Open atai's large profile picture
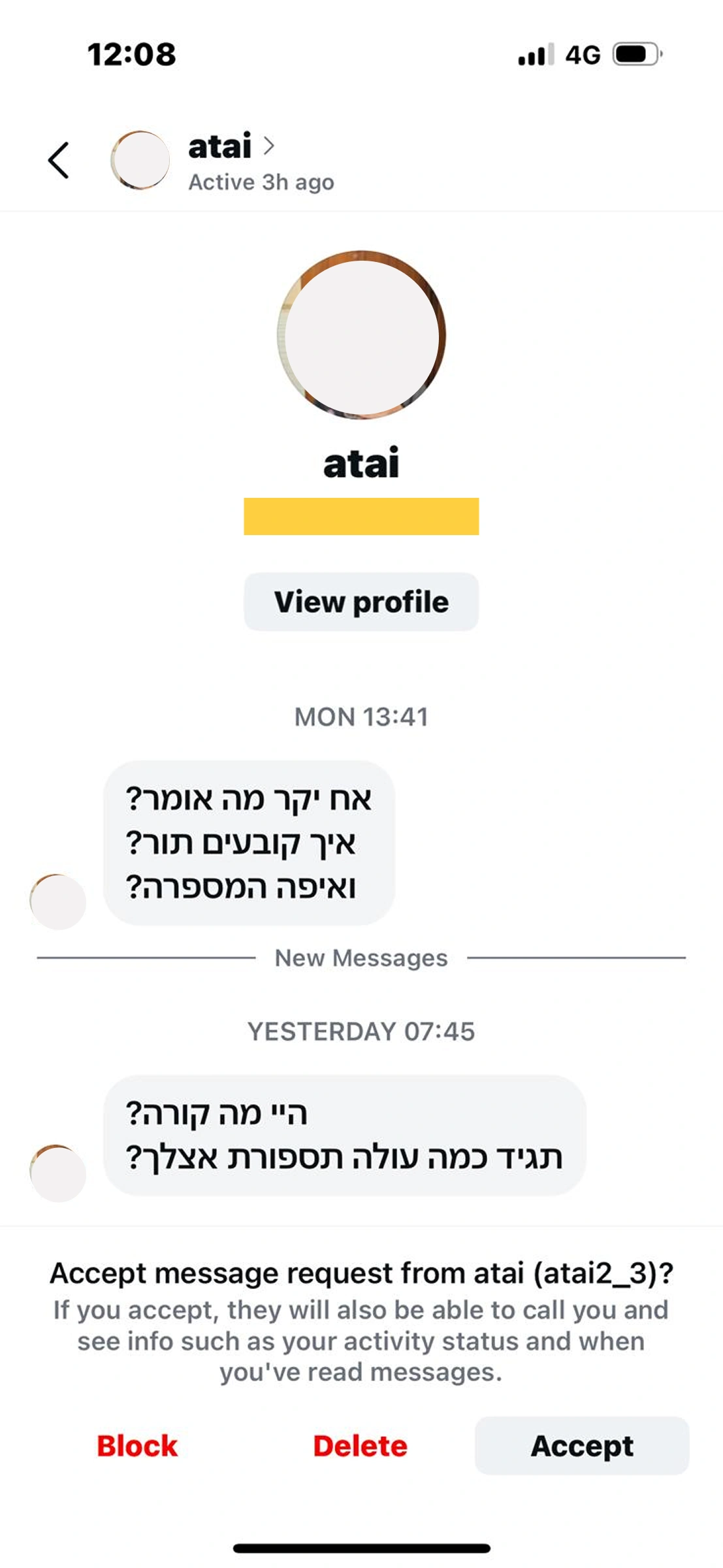Image resolution: width=723 pixels, height=1568 pixels. 361,335
